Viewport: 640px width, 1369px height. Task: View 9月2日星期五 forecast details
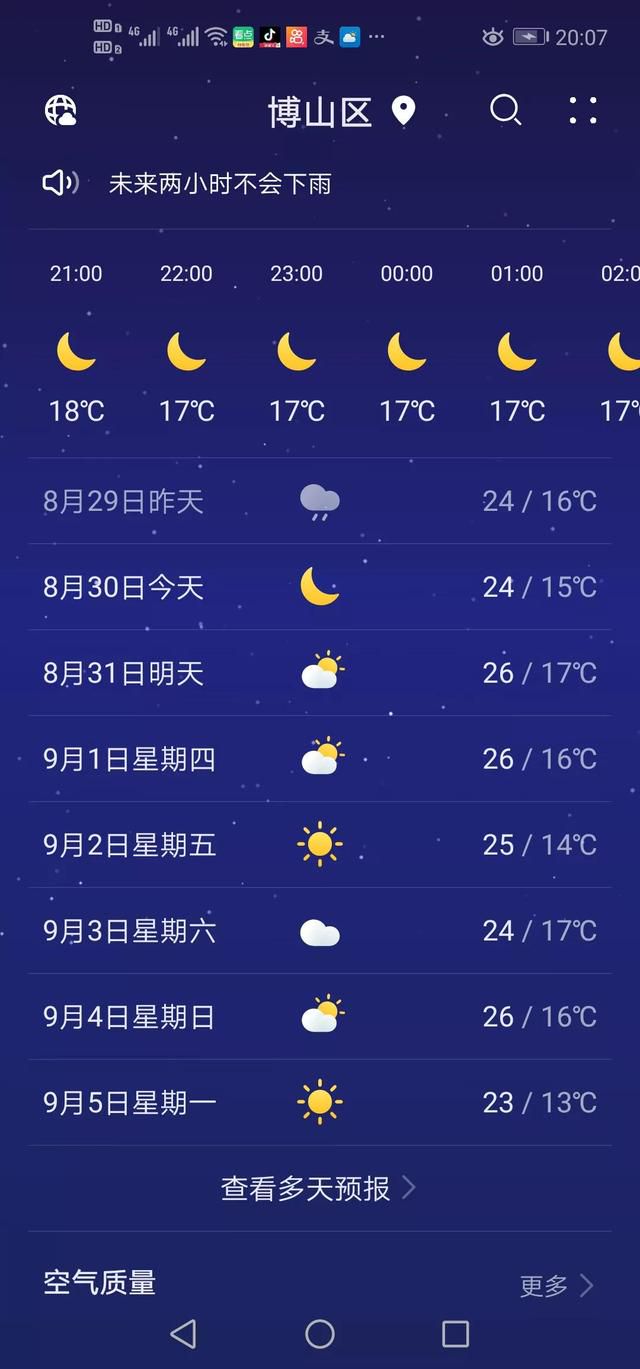coord(320,845)
